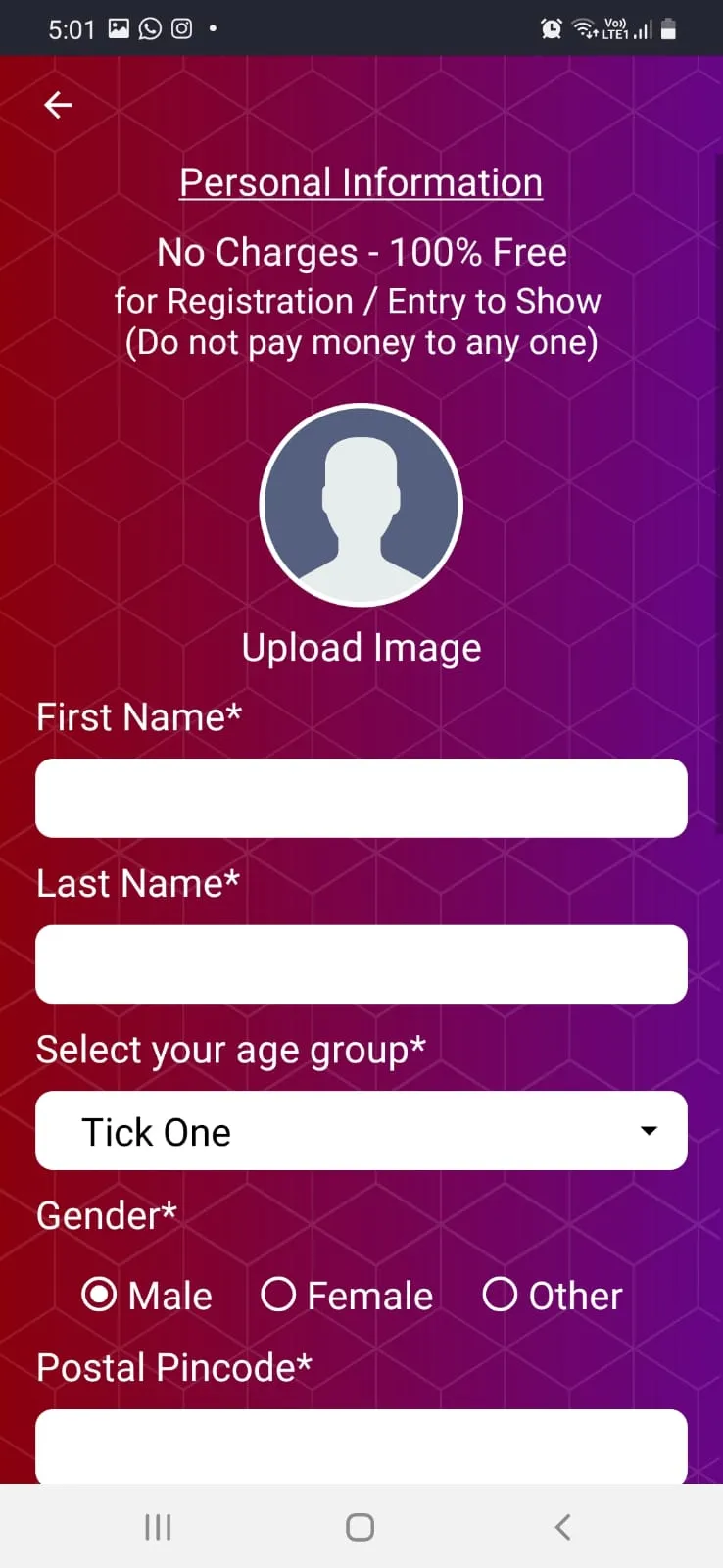
Task: Tap the home button in navigation bar
Action: (x=360, y=1526)
